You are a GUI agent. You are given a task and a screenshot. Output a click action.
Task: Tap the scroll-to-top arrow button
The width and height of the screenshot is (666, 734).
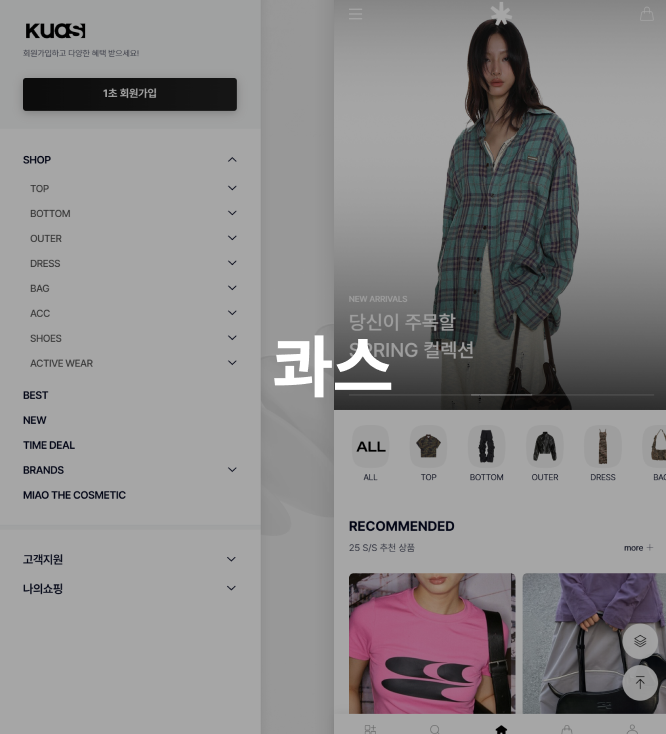pyautogui.click(x=640, y=683)
